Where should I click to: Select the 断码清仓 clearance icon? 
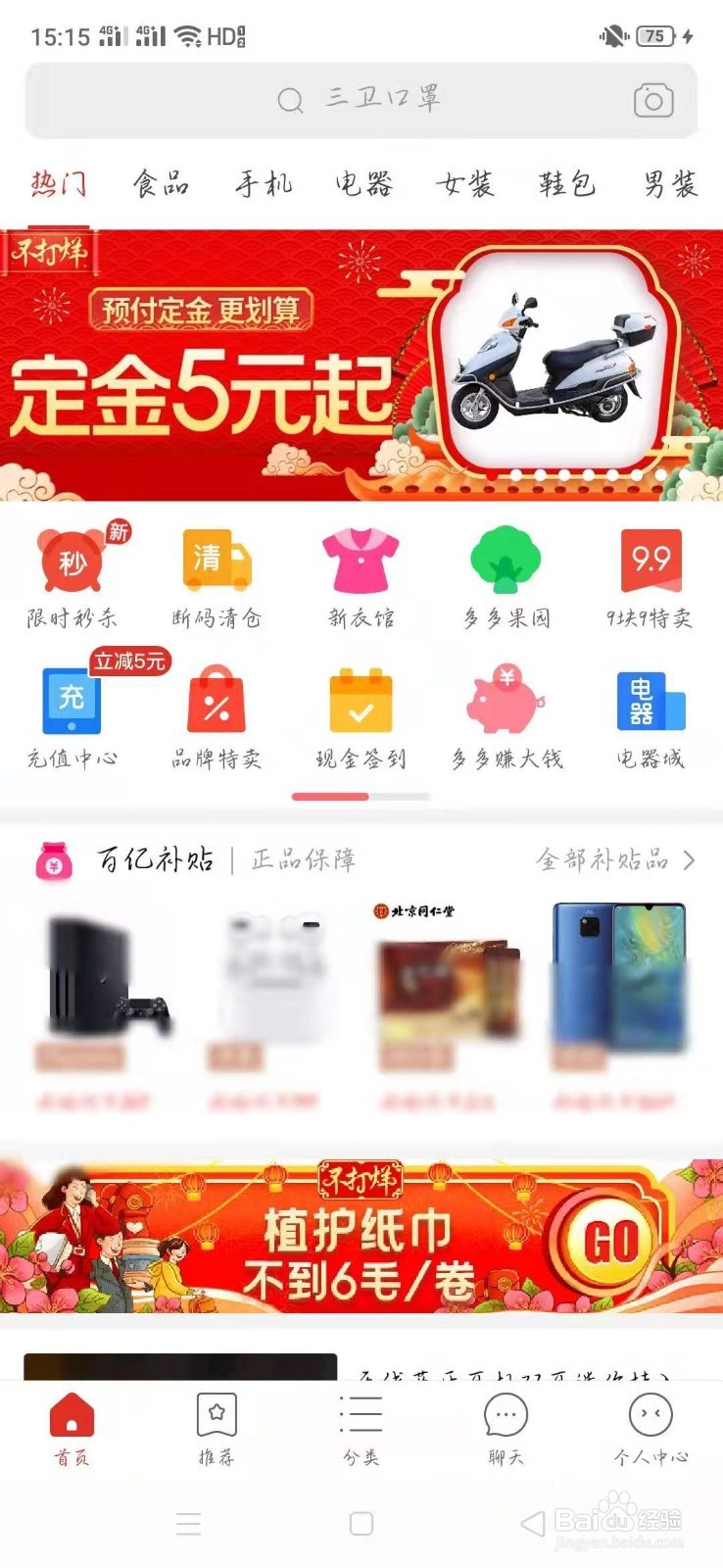click(217, 573)
